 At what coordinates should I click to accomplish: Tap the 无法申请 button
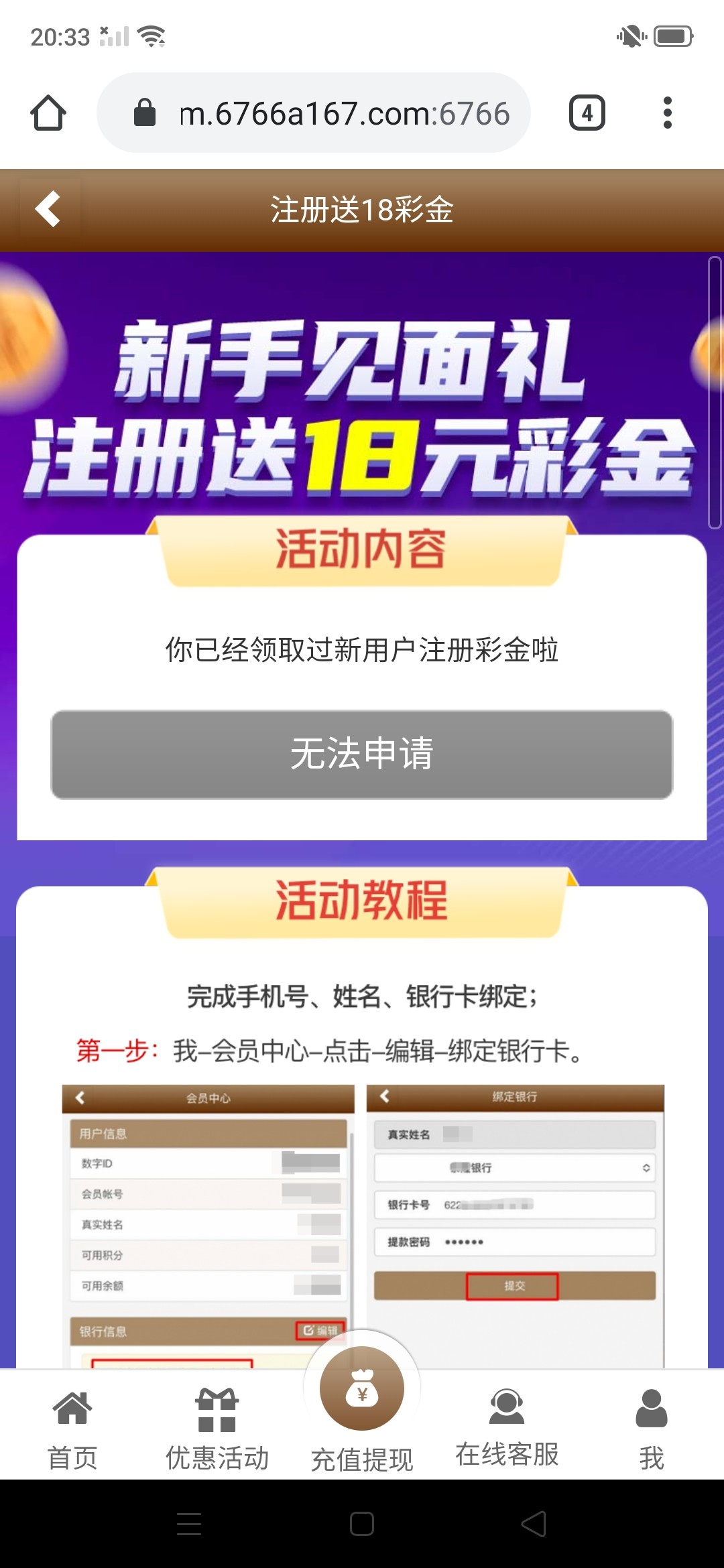362,755
